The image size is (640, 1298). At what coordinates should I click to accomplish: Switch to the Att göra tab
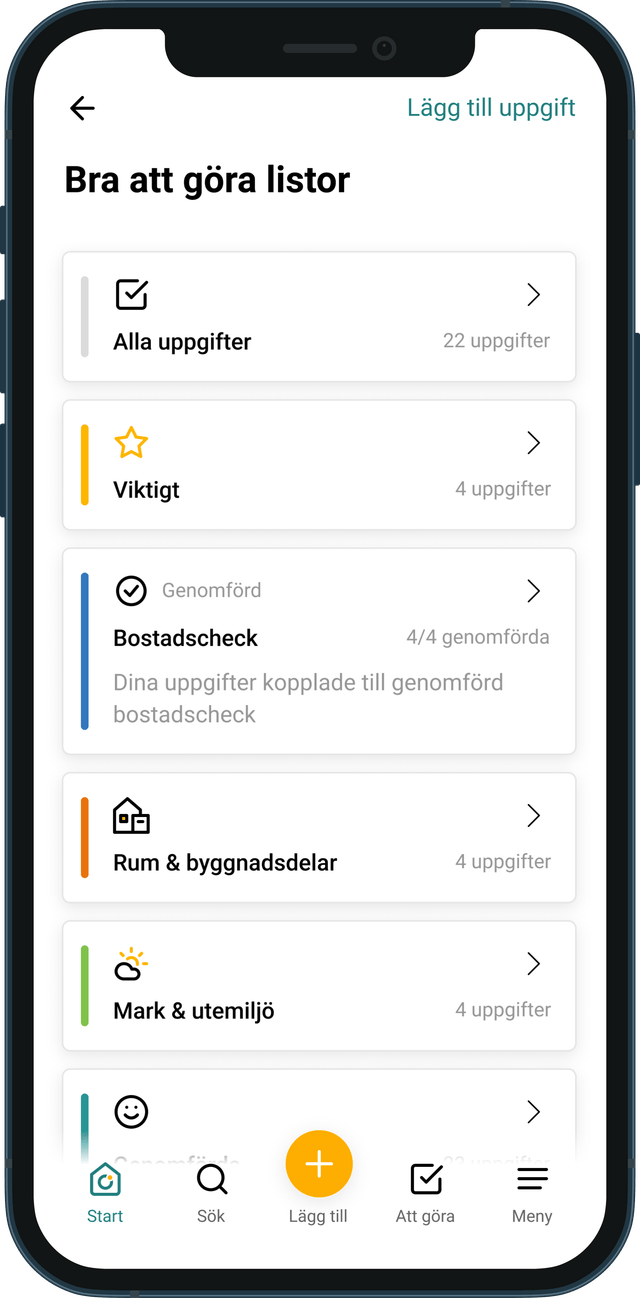pos(426,1192)
